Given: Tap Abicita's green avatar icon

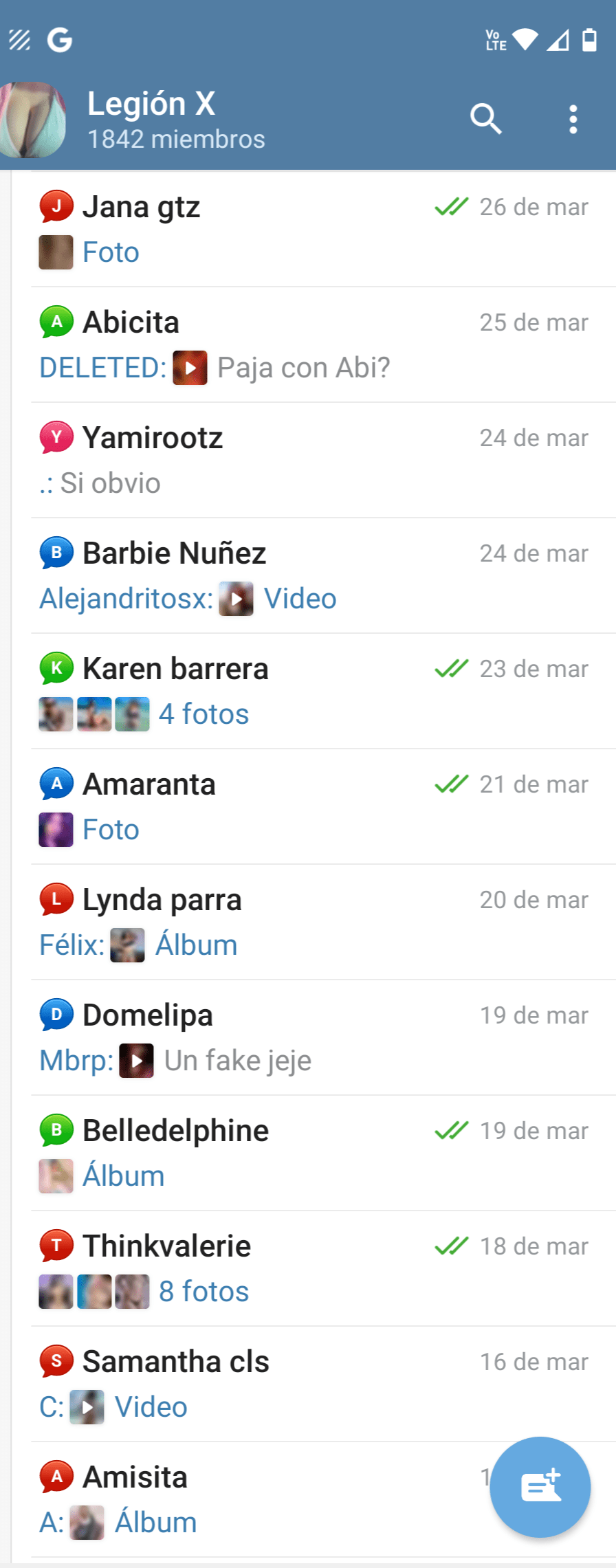Looking at the screenshot, I should 57,321.
